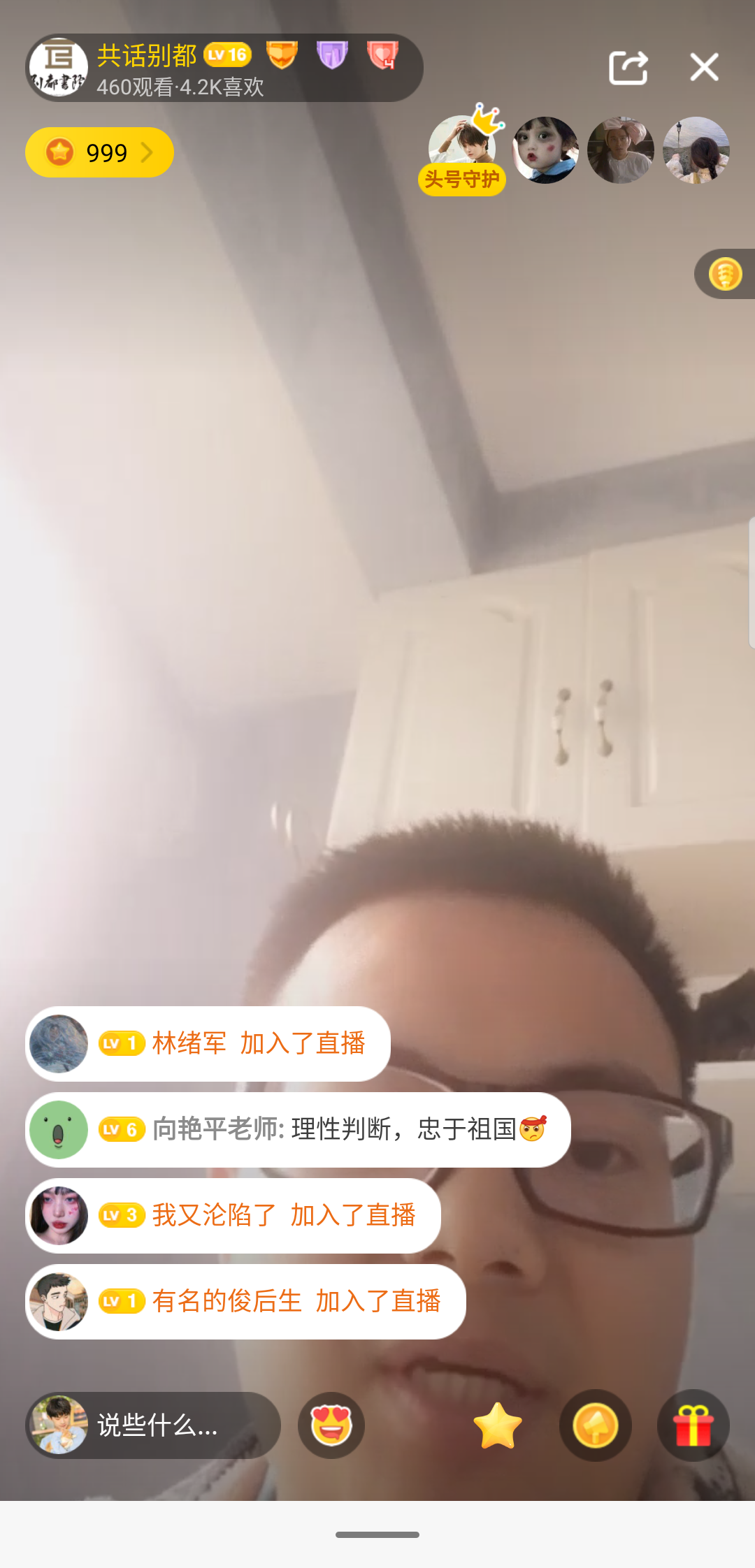Open 我又沦陷了 viewer profile
755x1568 pixels.
pos(59,1215)
